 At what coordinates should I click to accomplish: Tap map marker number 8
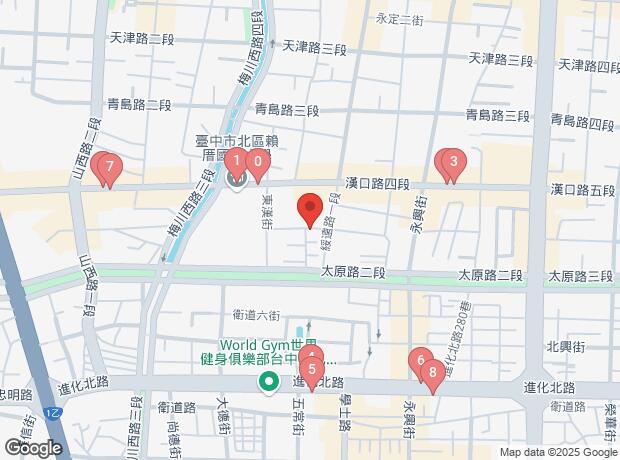433,374
